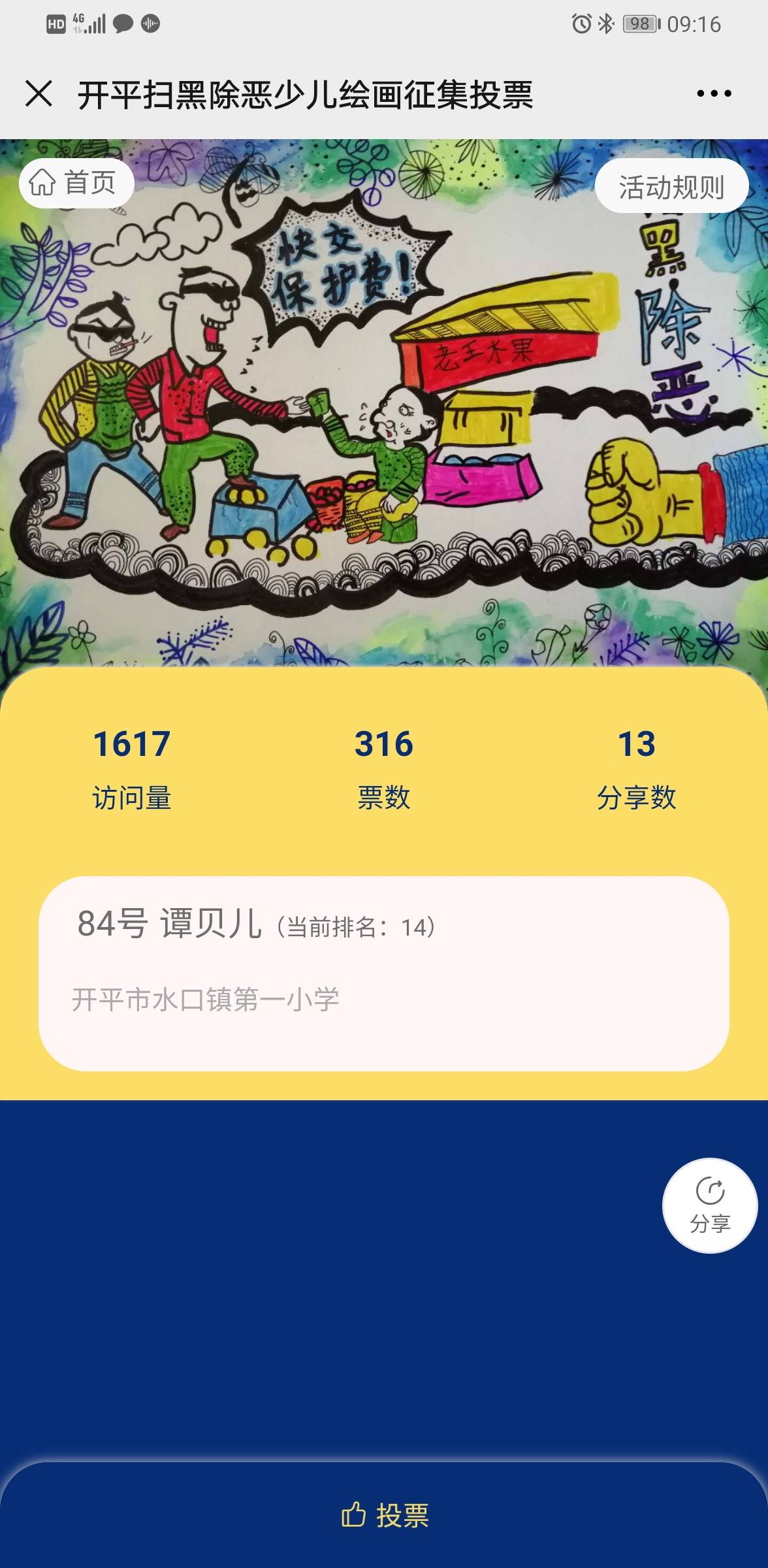The height and width of the screenshot is (1568, 768).
Task: Close the voting page with X
Action: 39,93
